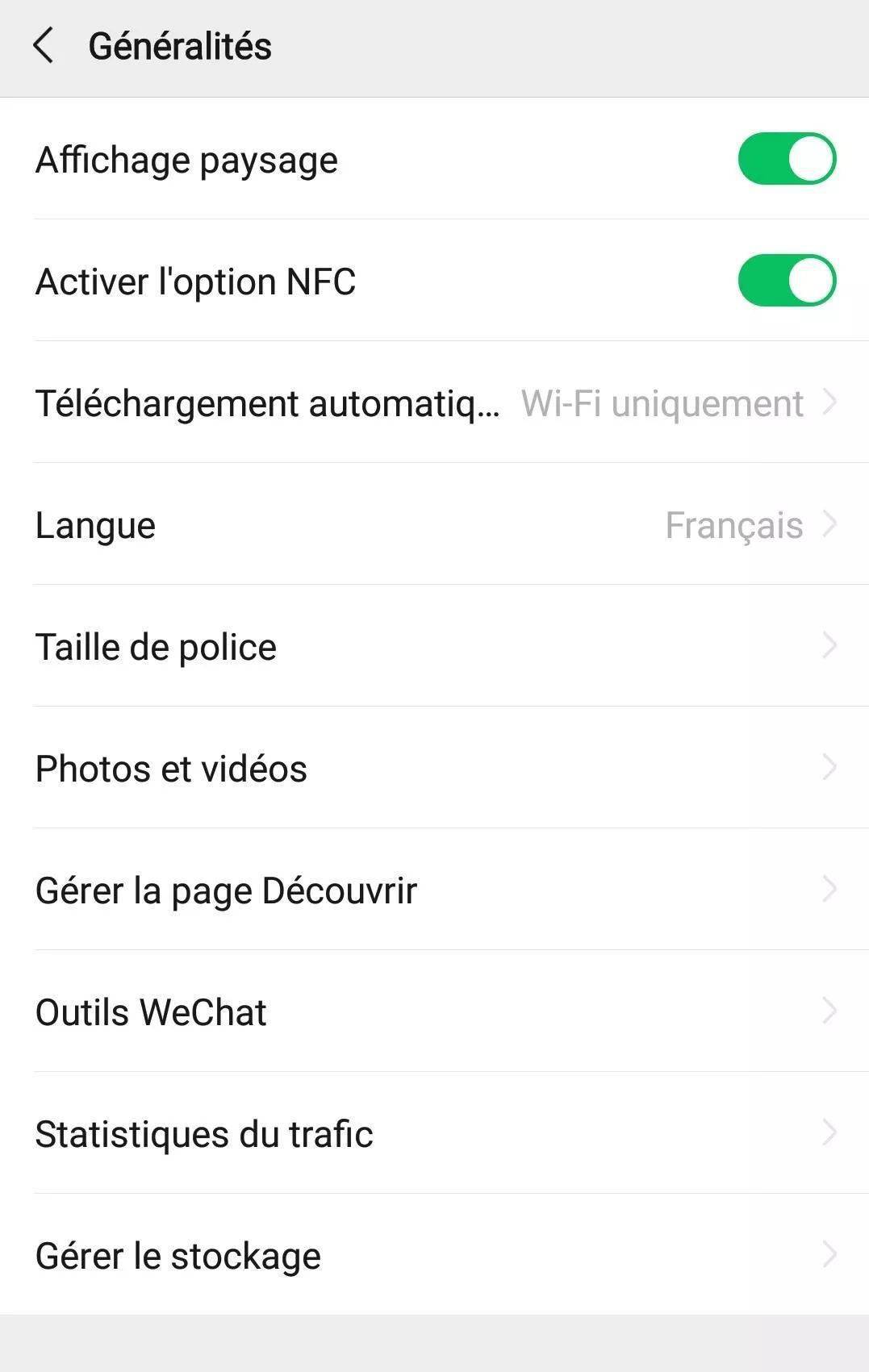Viewport: 869px width, 1372px height.
Task: Open Téléchargement automatique settings
Action: (434, 402)
